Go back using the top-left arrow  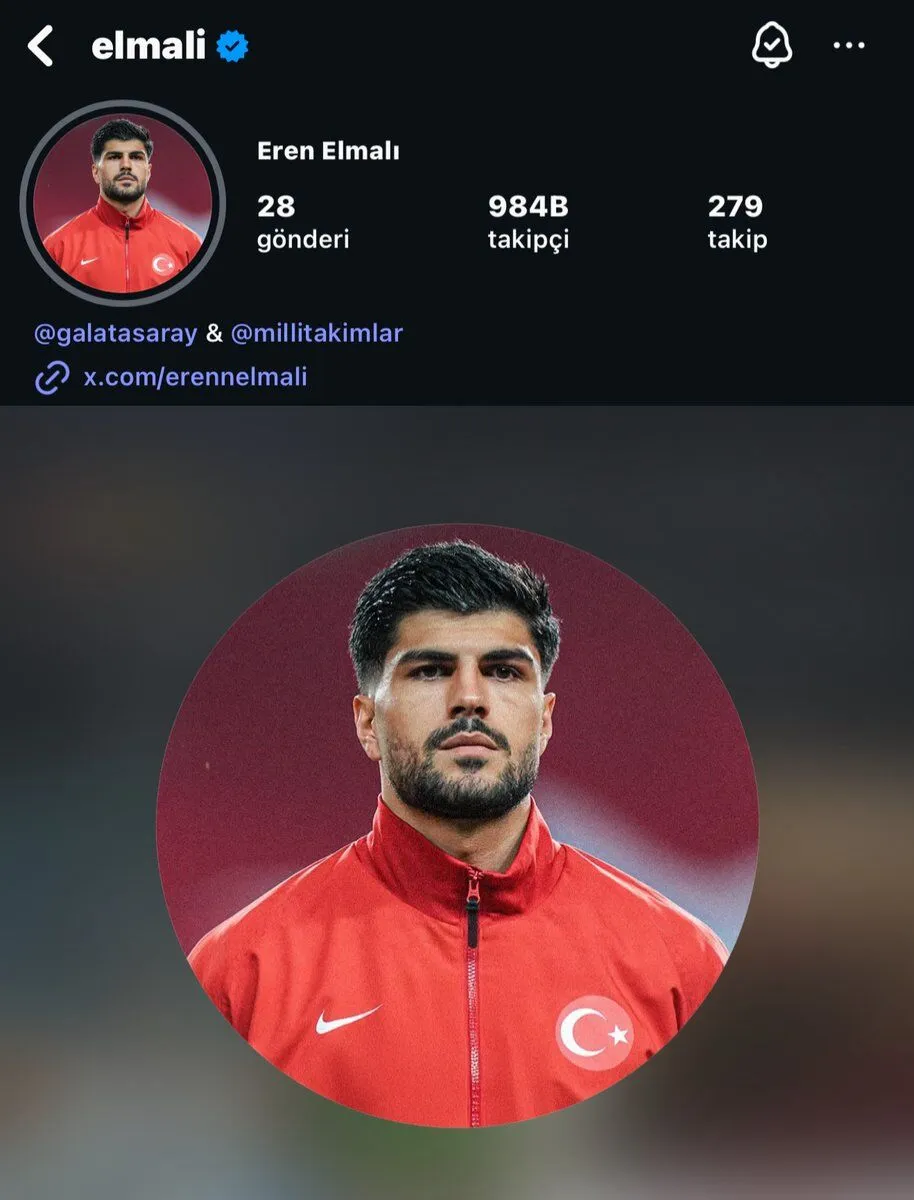(x=40, y=46)
